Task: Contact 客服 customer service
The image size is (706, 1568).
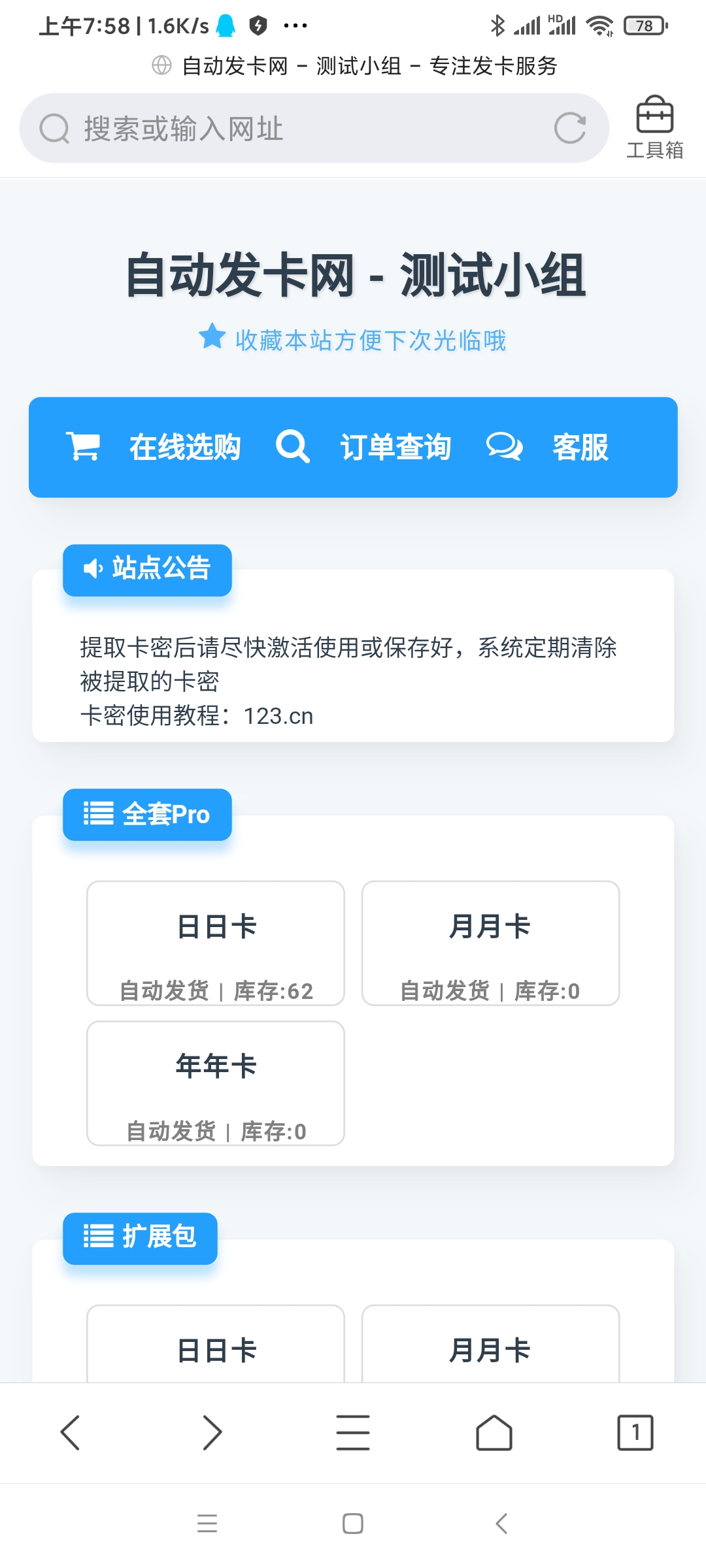Action: (548, 448)
